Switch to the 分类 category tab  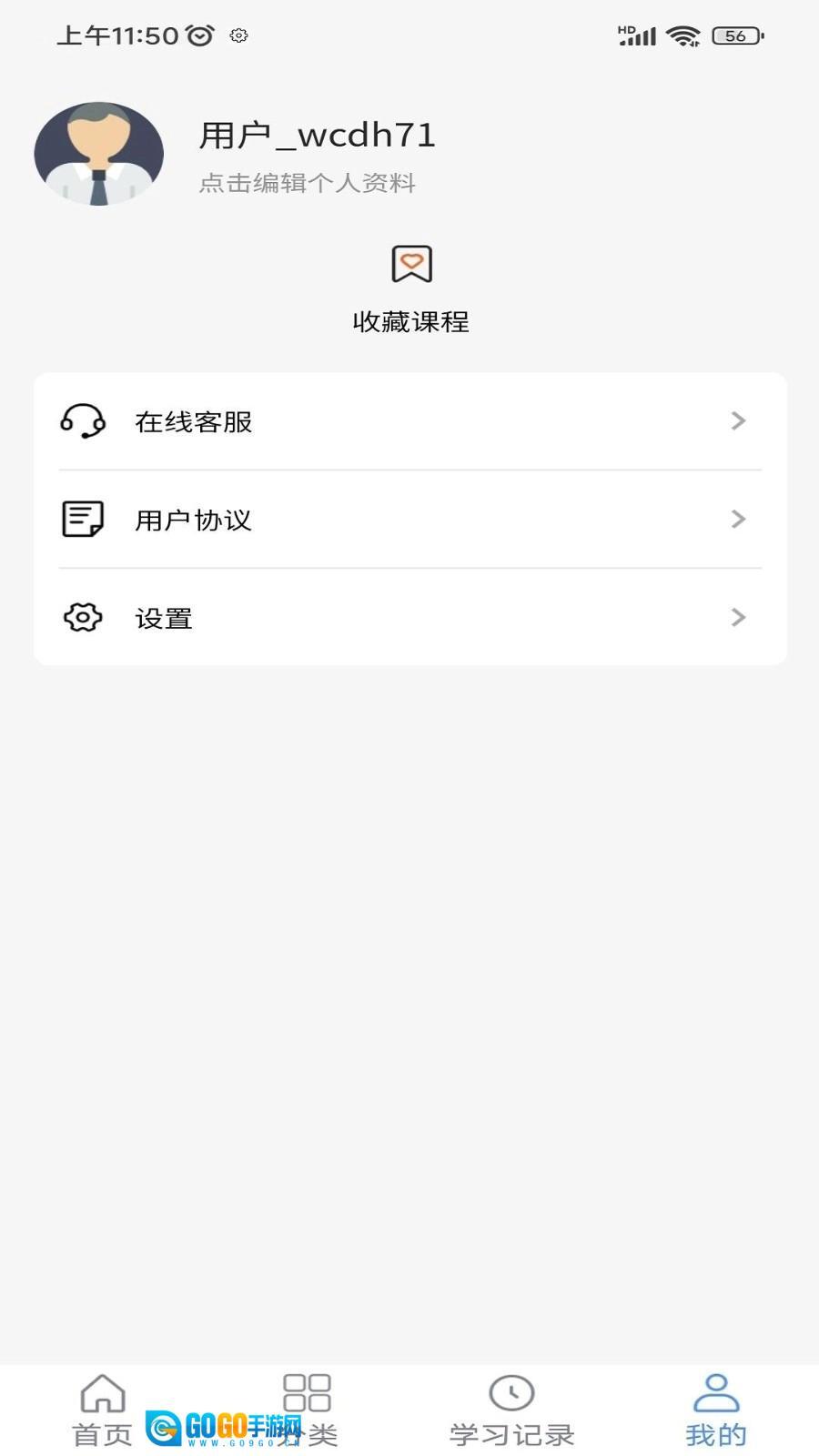click(x=308, y=1410)
